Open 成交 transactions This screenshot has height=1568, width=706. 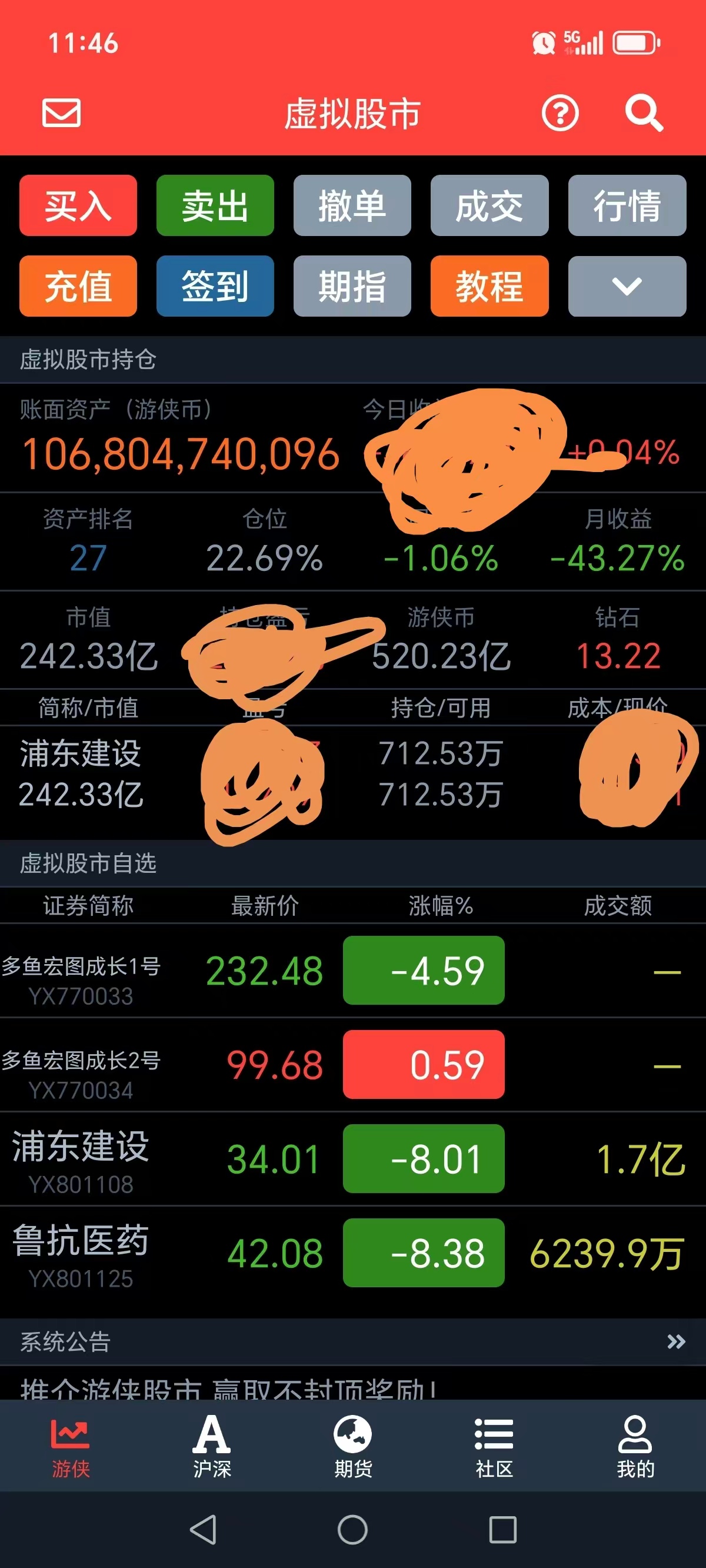tap(489, 206)
